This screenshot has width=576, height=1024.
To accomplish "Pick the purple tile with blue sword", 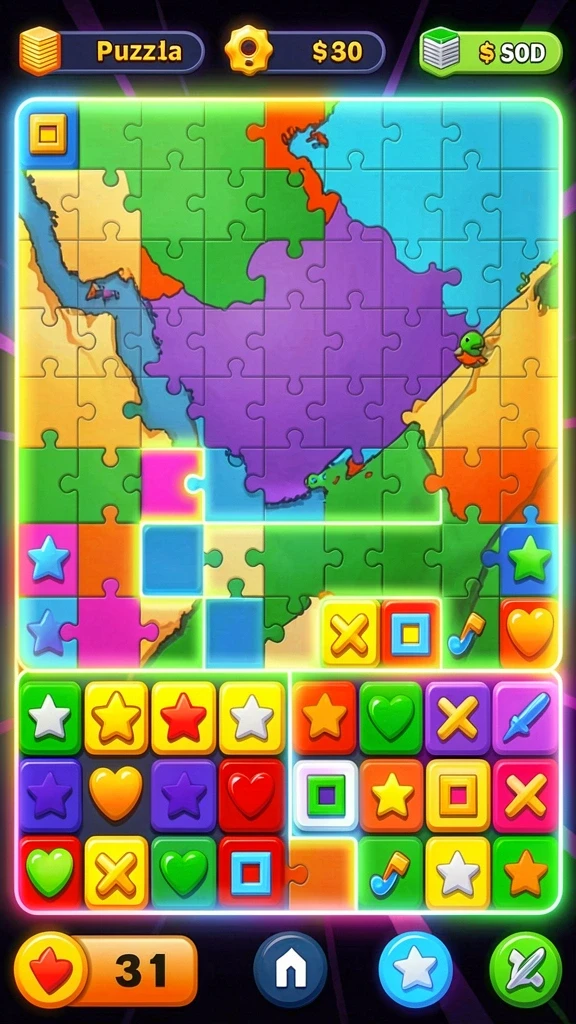I will pos(526,717).
